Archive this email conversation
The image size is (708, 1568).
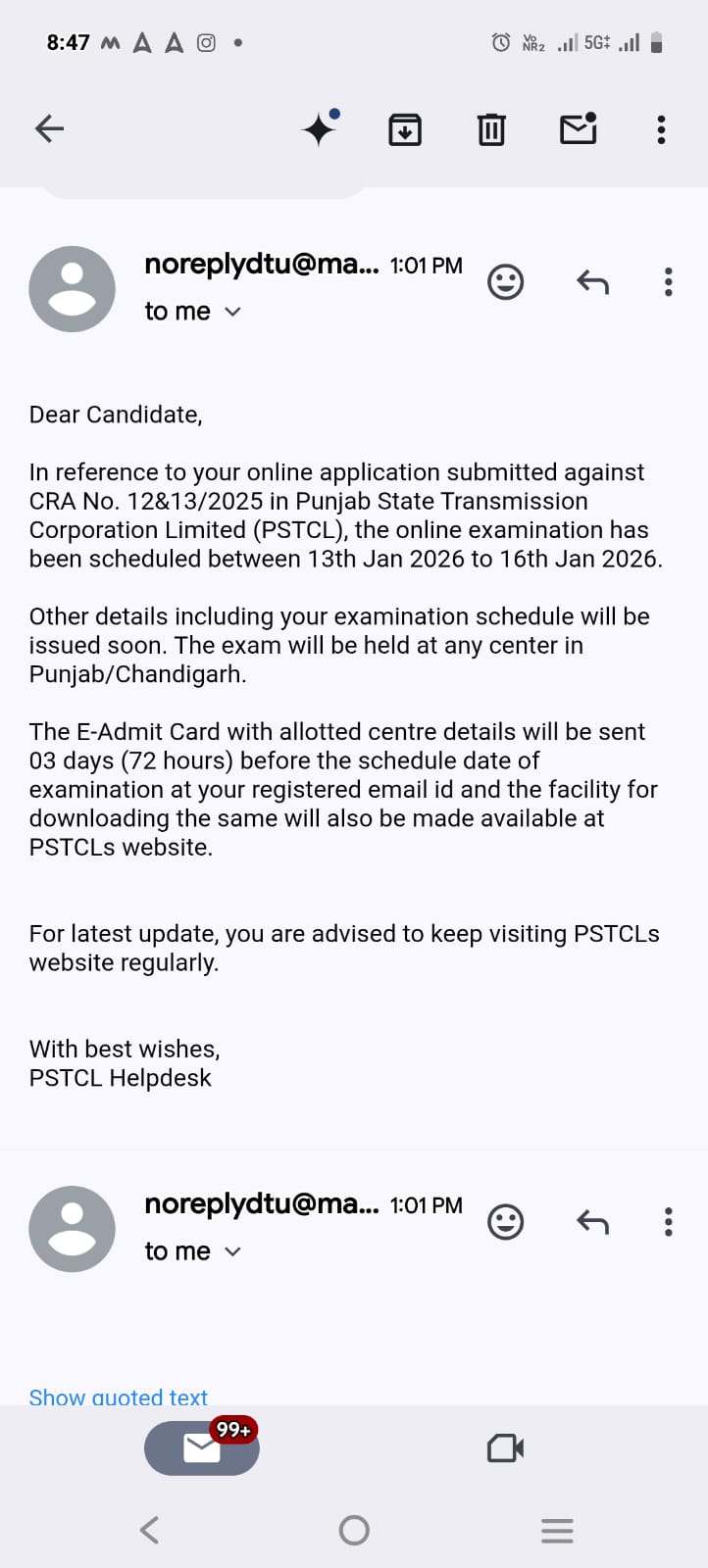(x=405, y=128)
